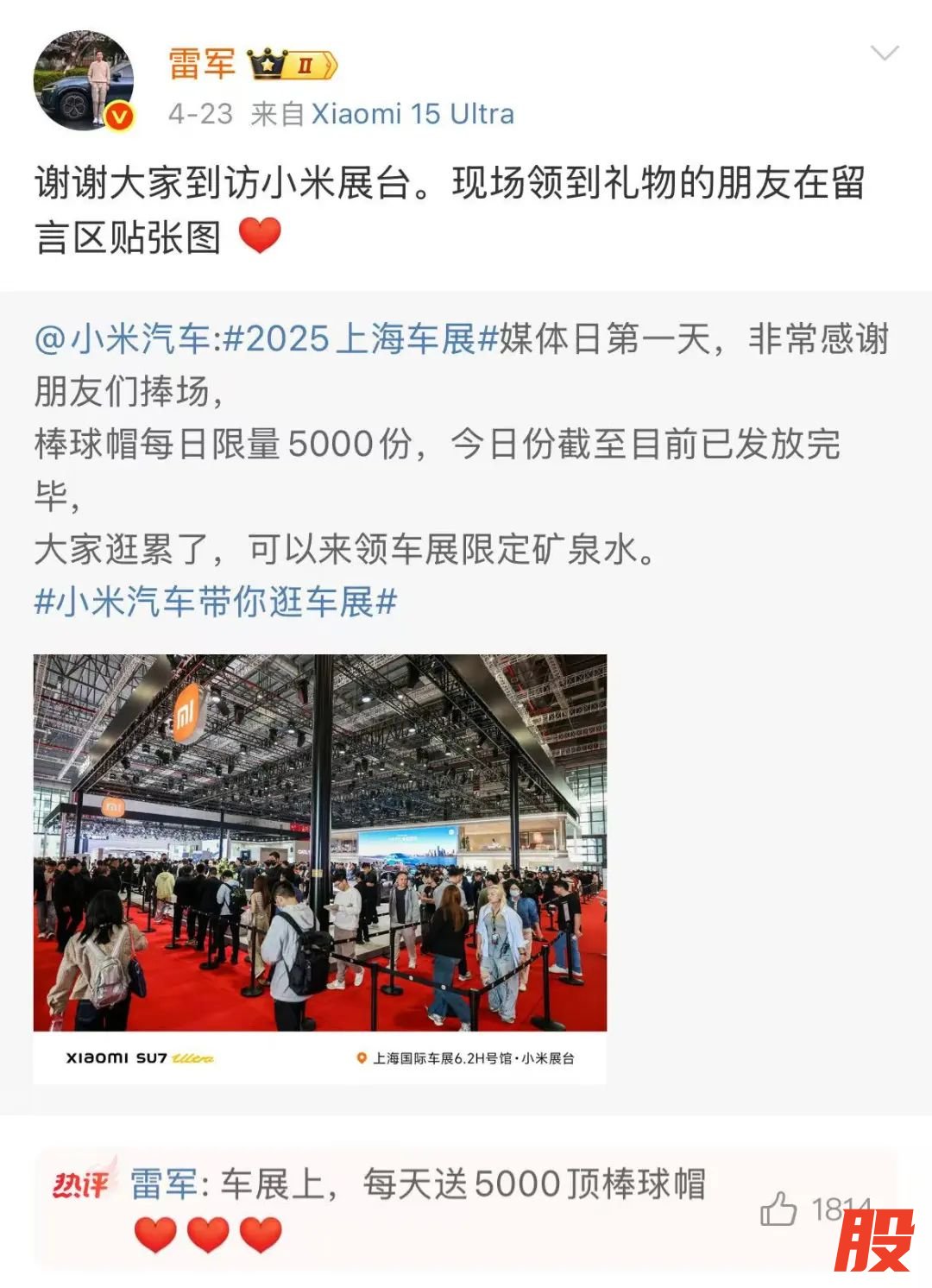Browse the #小米汽车带你逛车展# topic
This screenshot has height=1288, width=932.
pyautogui.click(x=216, y=602)
